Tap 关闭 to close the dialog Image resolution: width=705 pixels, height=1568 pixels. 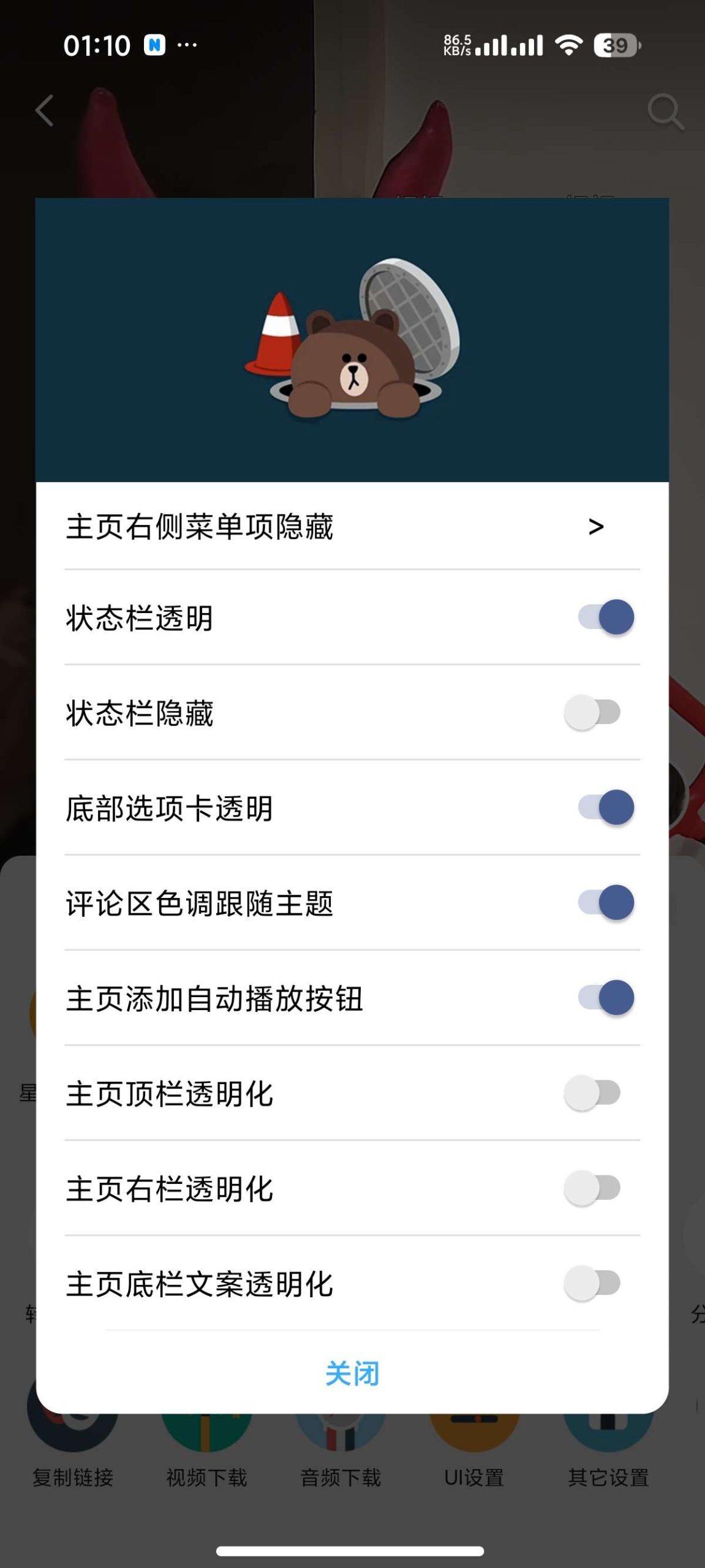click(x=353, y=1373)
